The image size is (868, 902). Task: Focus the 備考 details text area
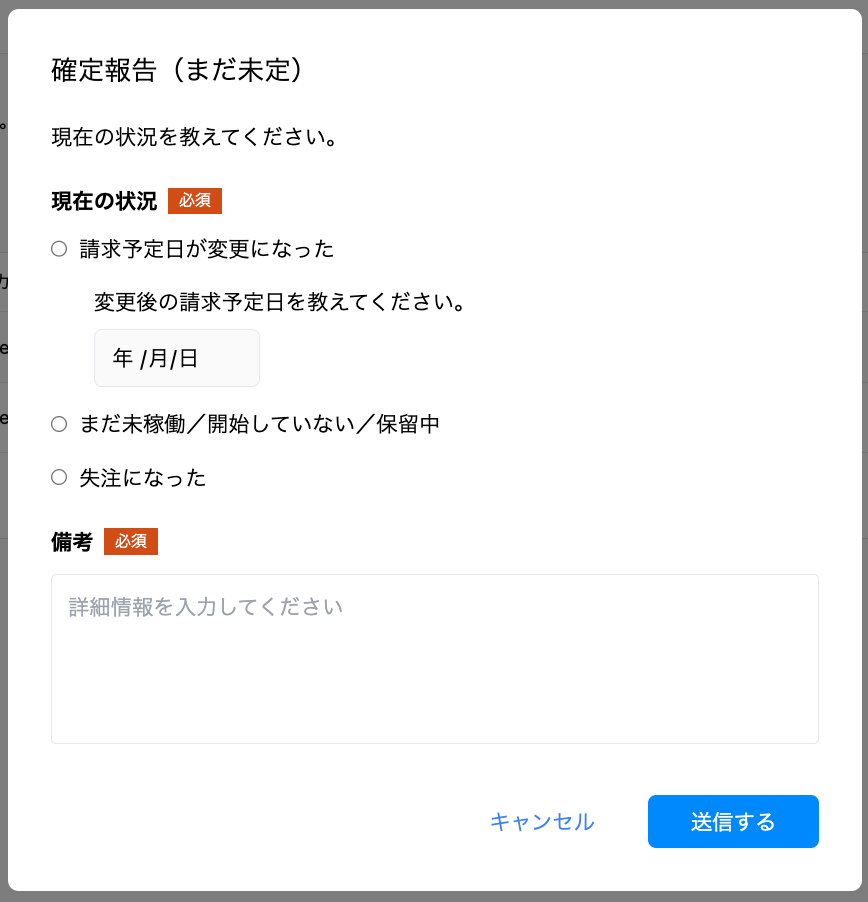tap(434, 658)
